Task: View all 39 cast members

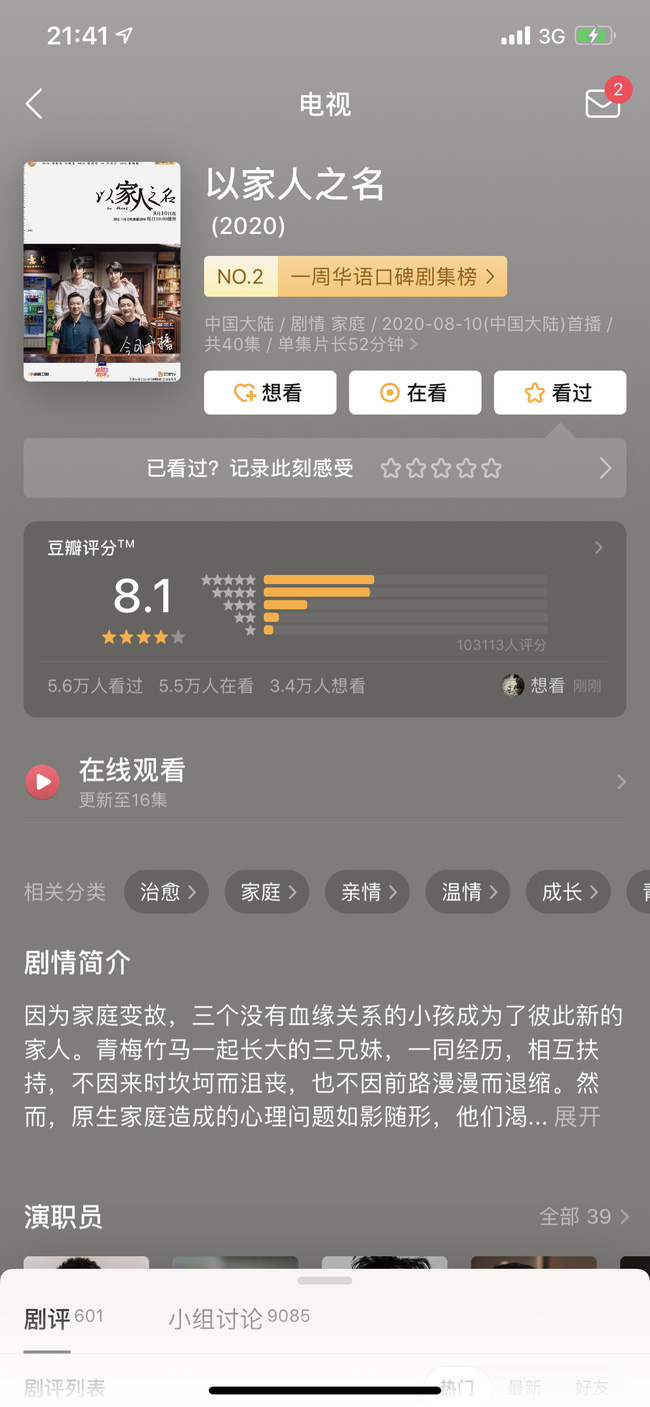Action: coord(584,1217)
